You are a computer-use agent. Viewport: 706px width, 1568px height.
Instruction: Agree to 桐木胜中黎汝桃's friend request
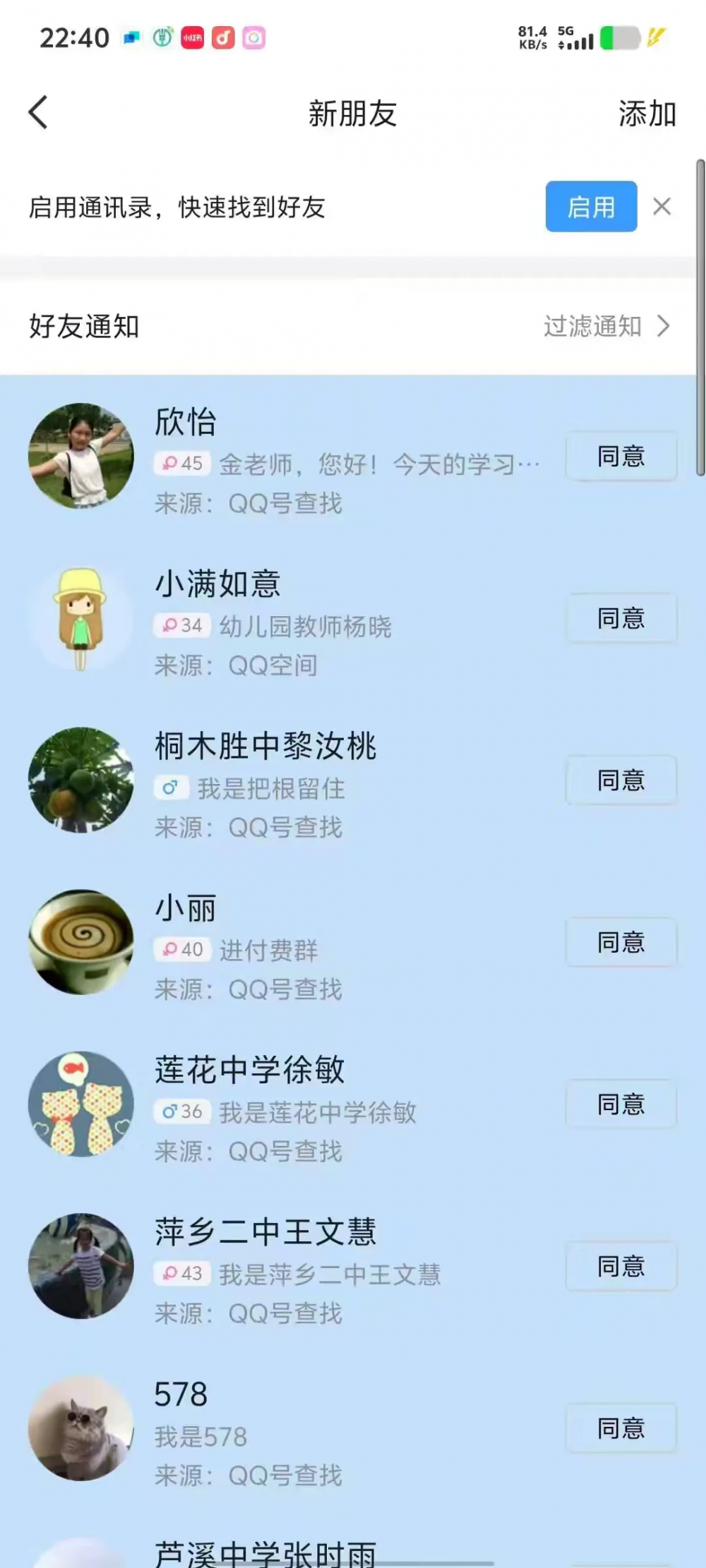coord(621,780)
